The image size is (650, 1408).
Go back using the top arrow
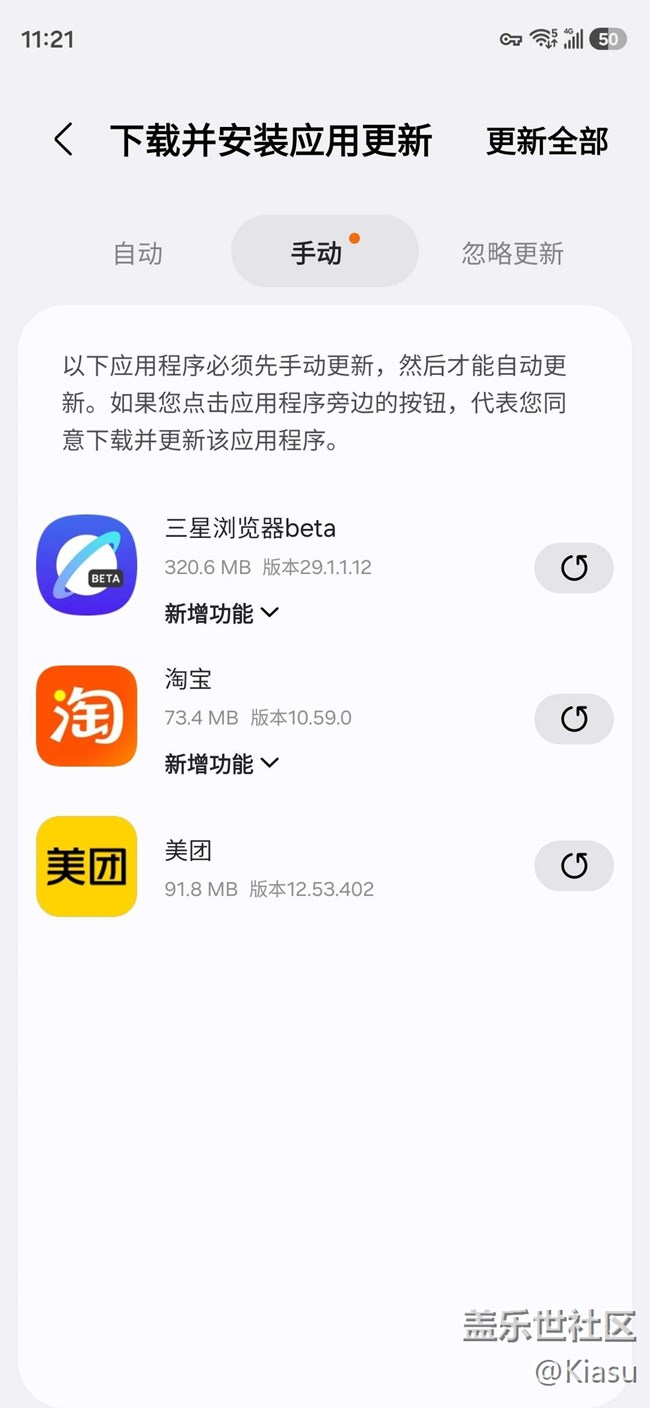pos(63,140)
